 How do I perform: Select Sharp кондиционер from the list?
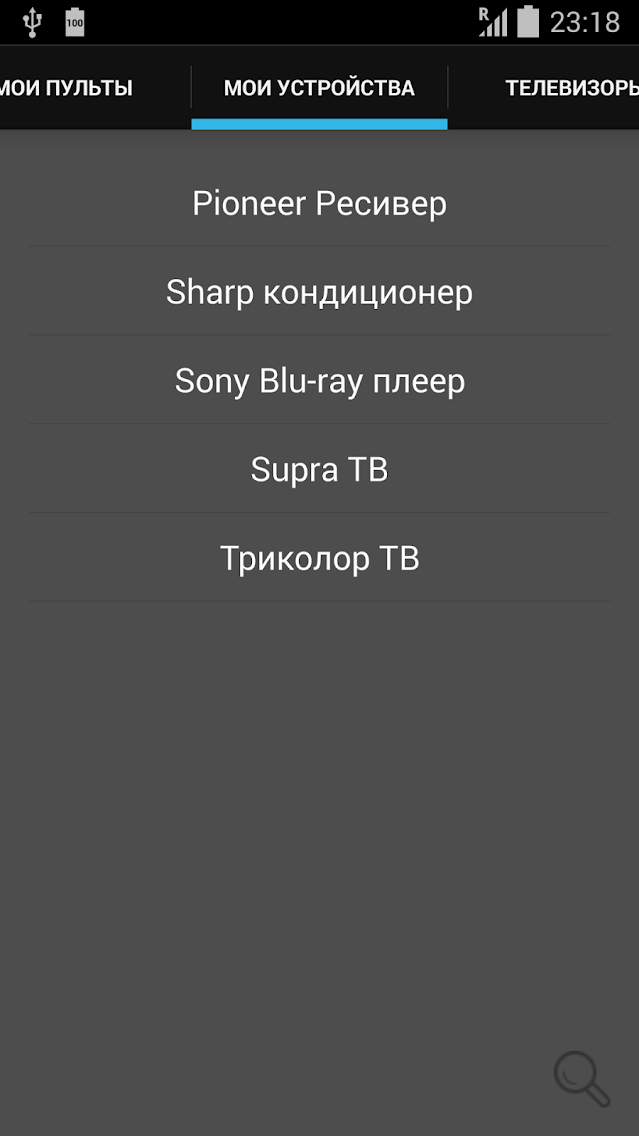319,292
